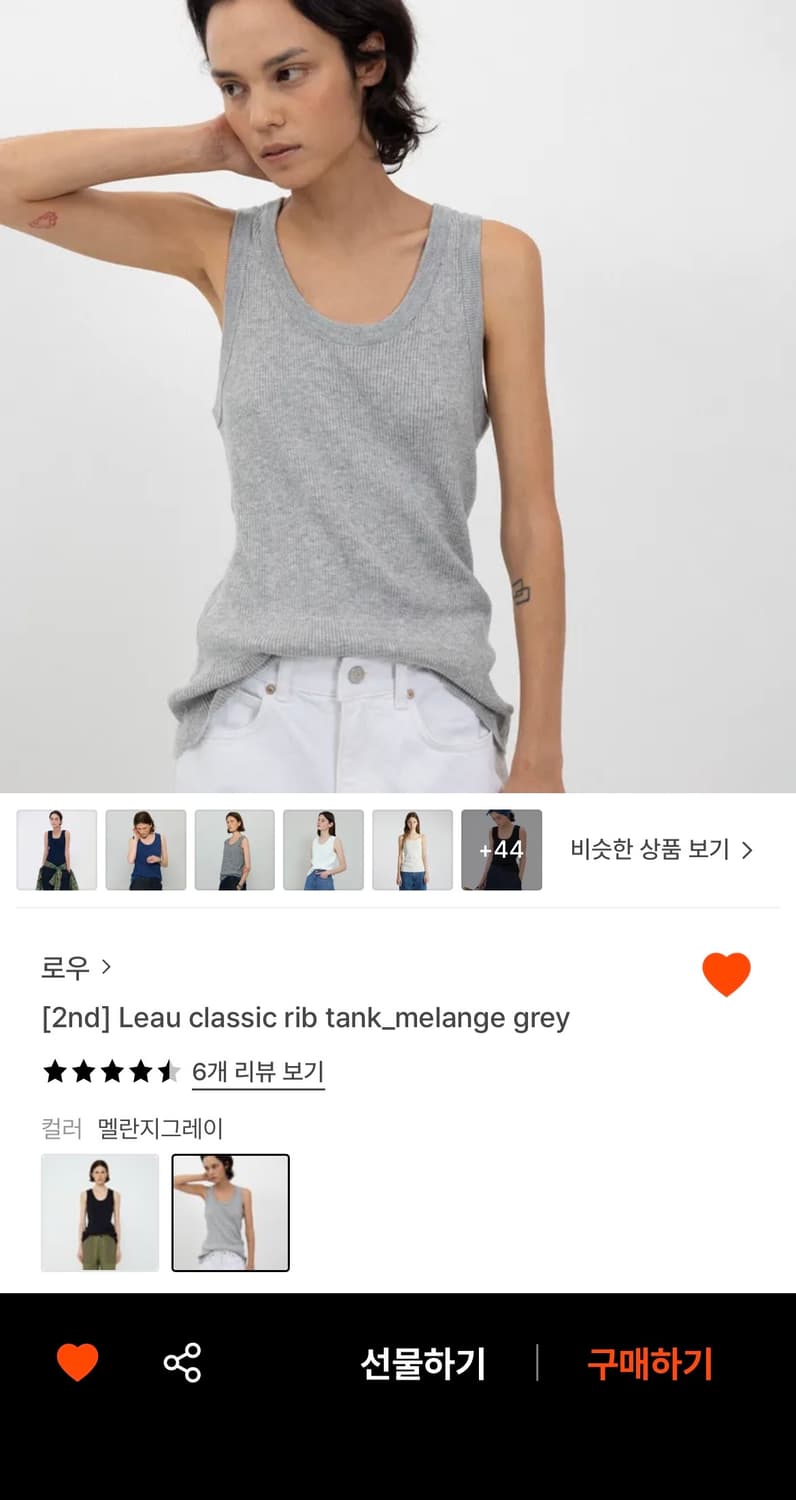Open 비슷한 상품 보기 similar products
The image size is (796, 1500).
coord(661,850)
